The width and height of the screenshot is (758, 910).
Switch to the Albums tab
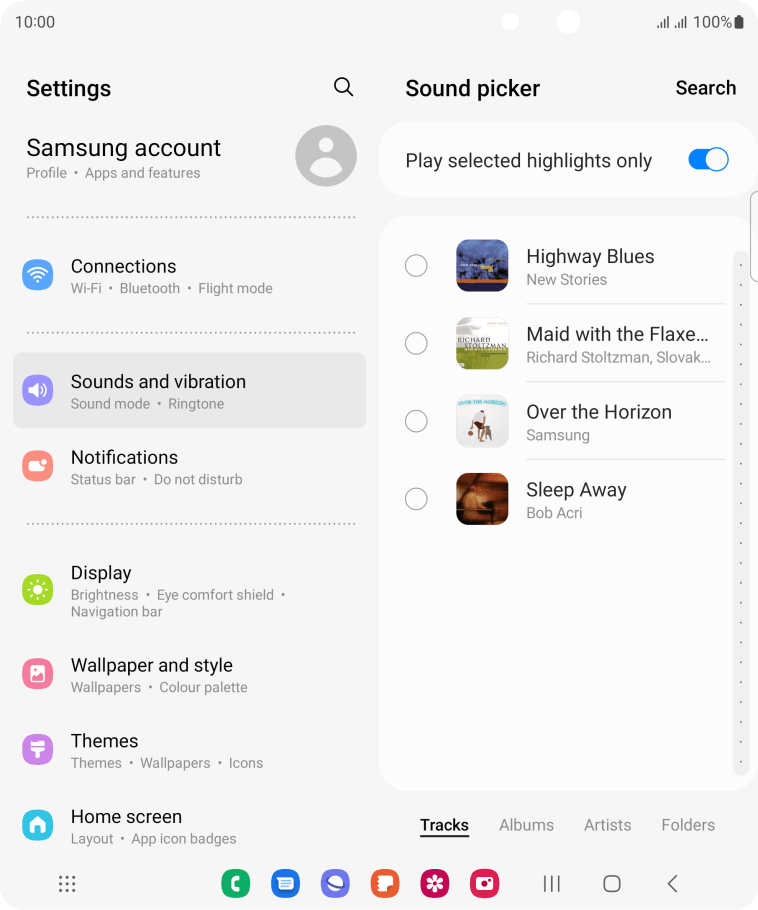pyautogui.click(x=526, y=825)
